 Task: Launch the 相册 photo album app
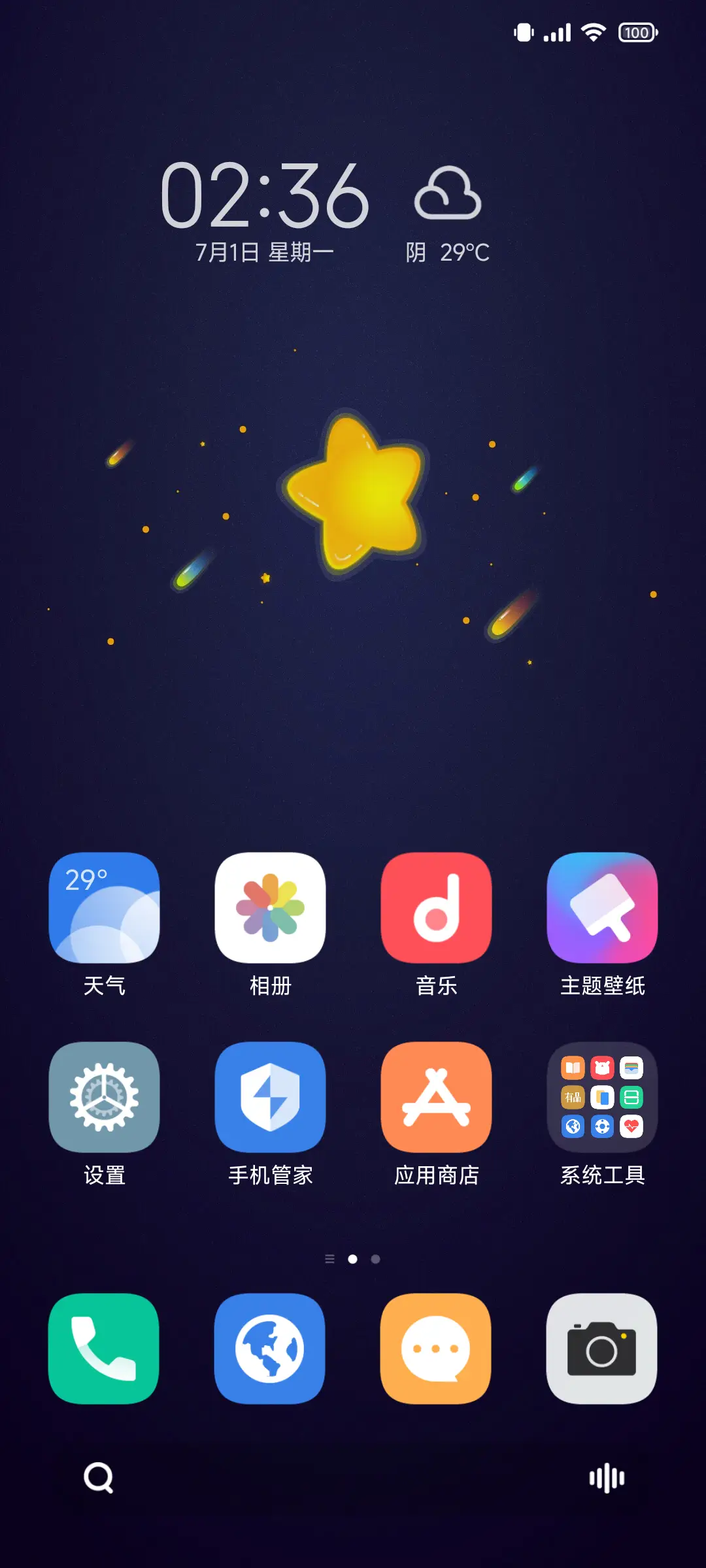271,908
